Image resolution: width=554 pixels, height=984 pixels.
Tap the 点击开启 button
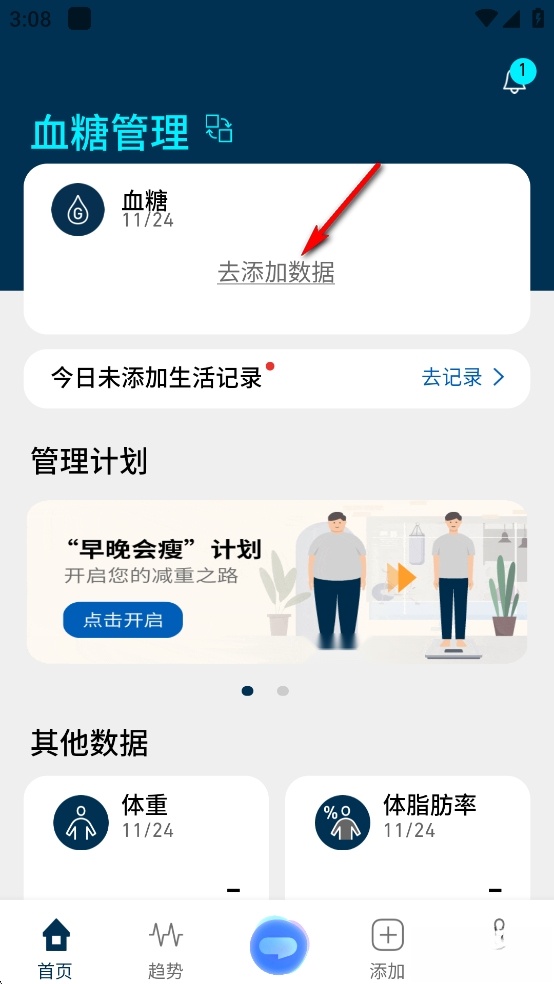[x=123, y=620]
